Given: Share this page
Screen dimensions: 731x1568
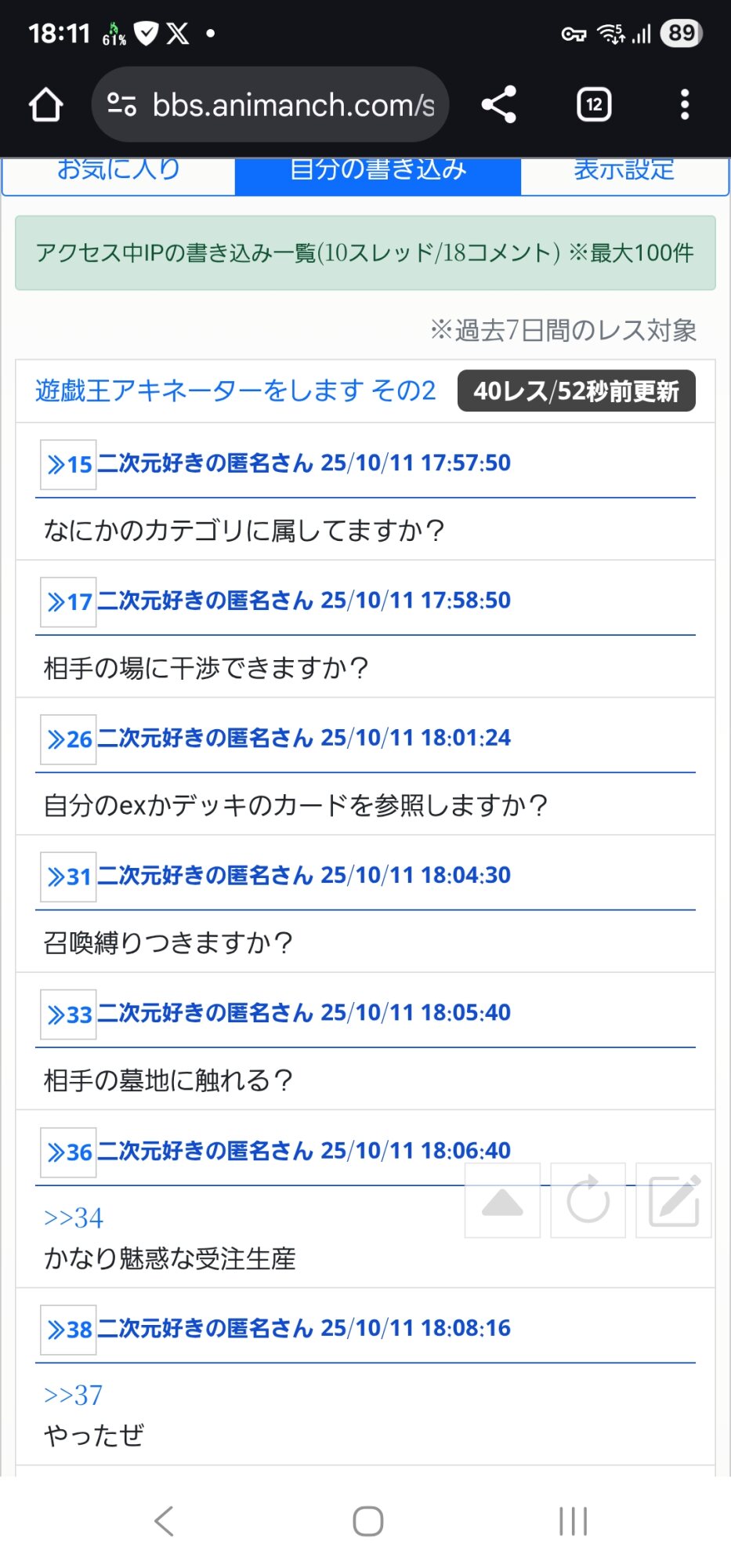Looking at the screenshot, I should (x=499, y=104).
